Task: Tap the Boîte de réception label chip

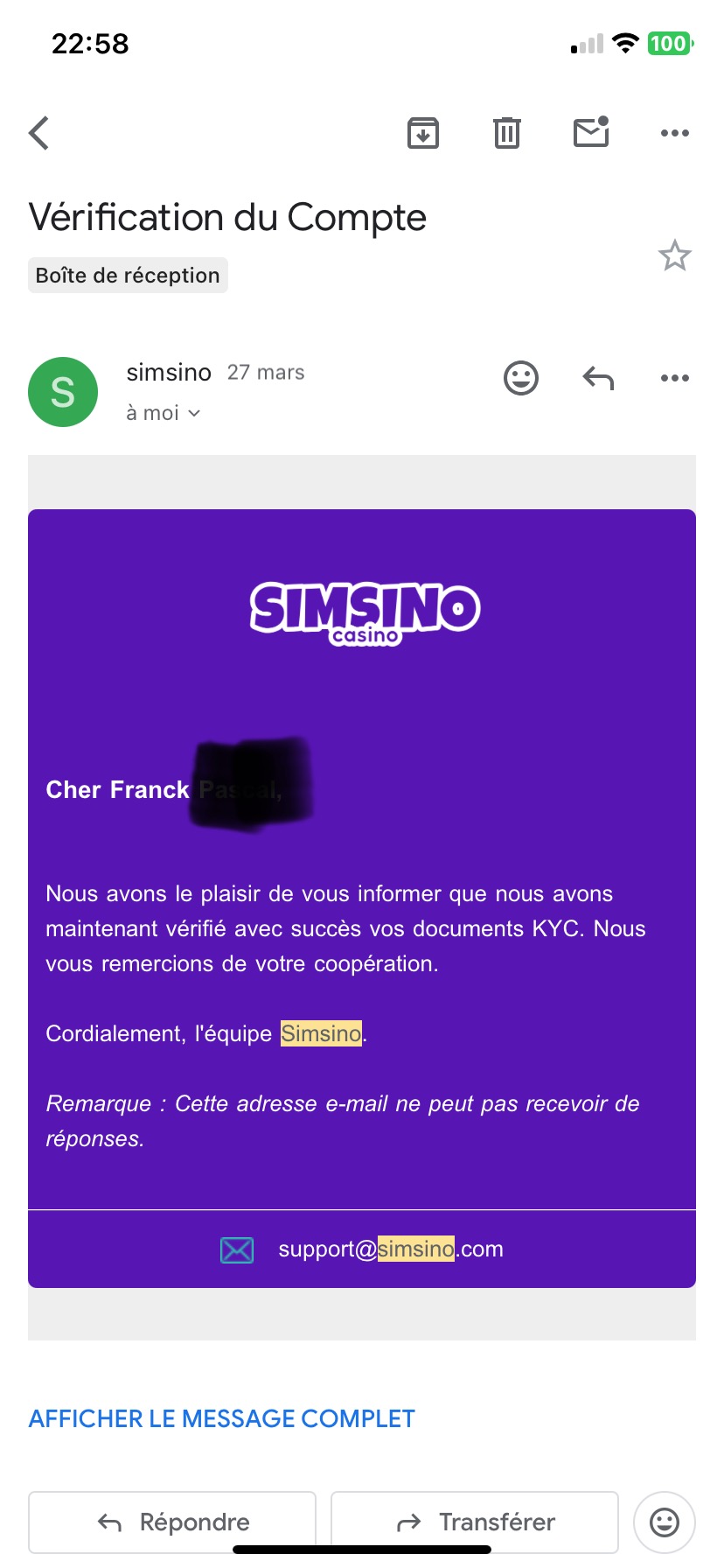Action: (128, 275)
